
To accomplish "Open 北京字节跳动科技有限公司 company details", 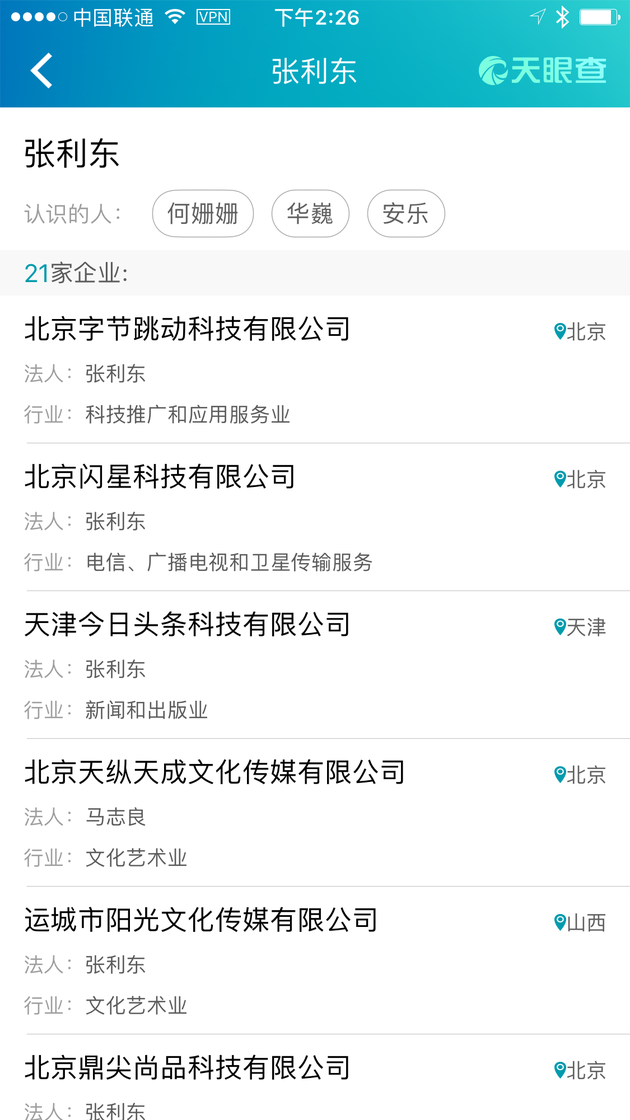I will pos(187,329).
